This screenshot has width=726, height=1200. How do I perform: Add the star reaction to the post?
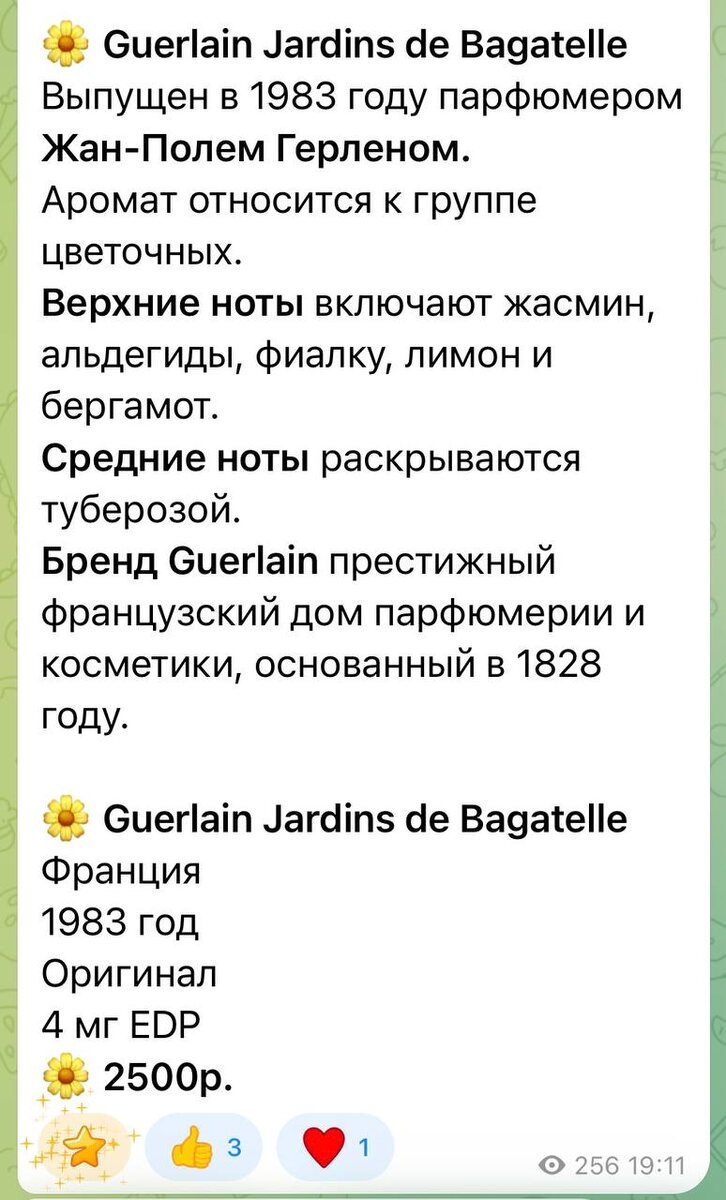(x=85, y=1146)
